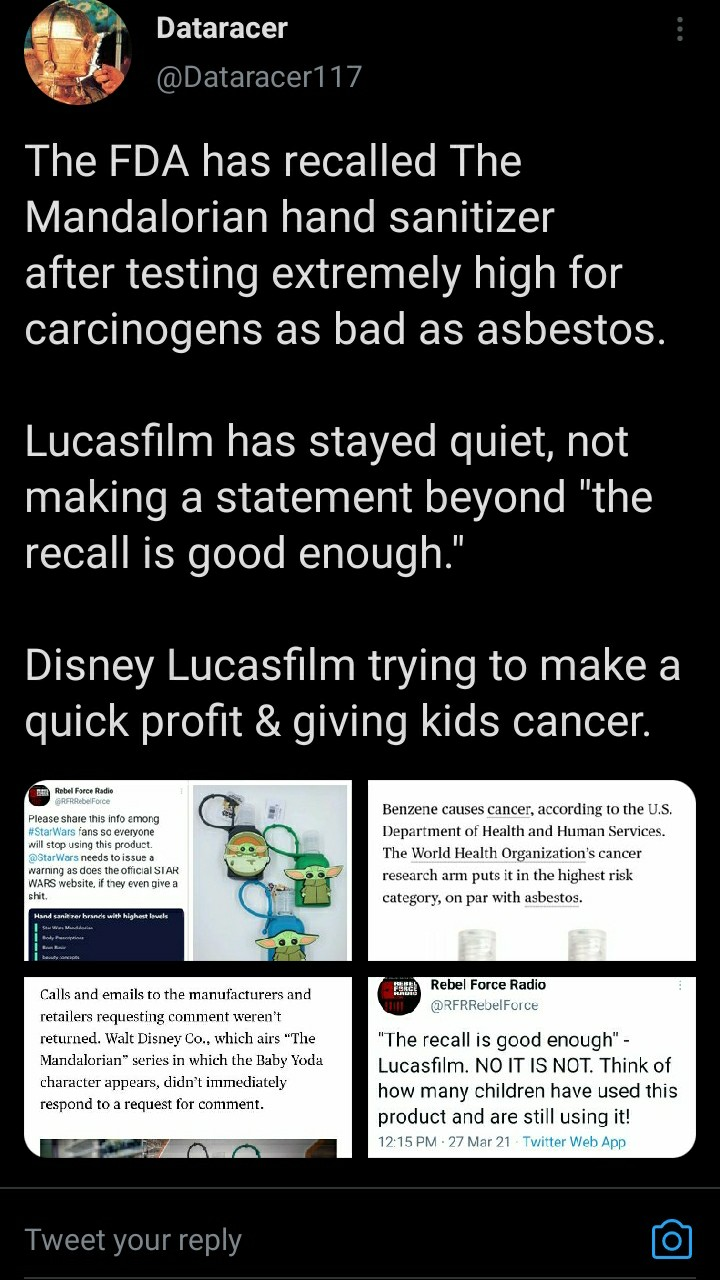720x1280 pixels.
Task: View the @Dataracer117 profile handle
Action: [x=259, y=77]
